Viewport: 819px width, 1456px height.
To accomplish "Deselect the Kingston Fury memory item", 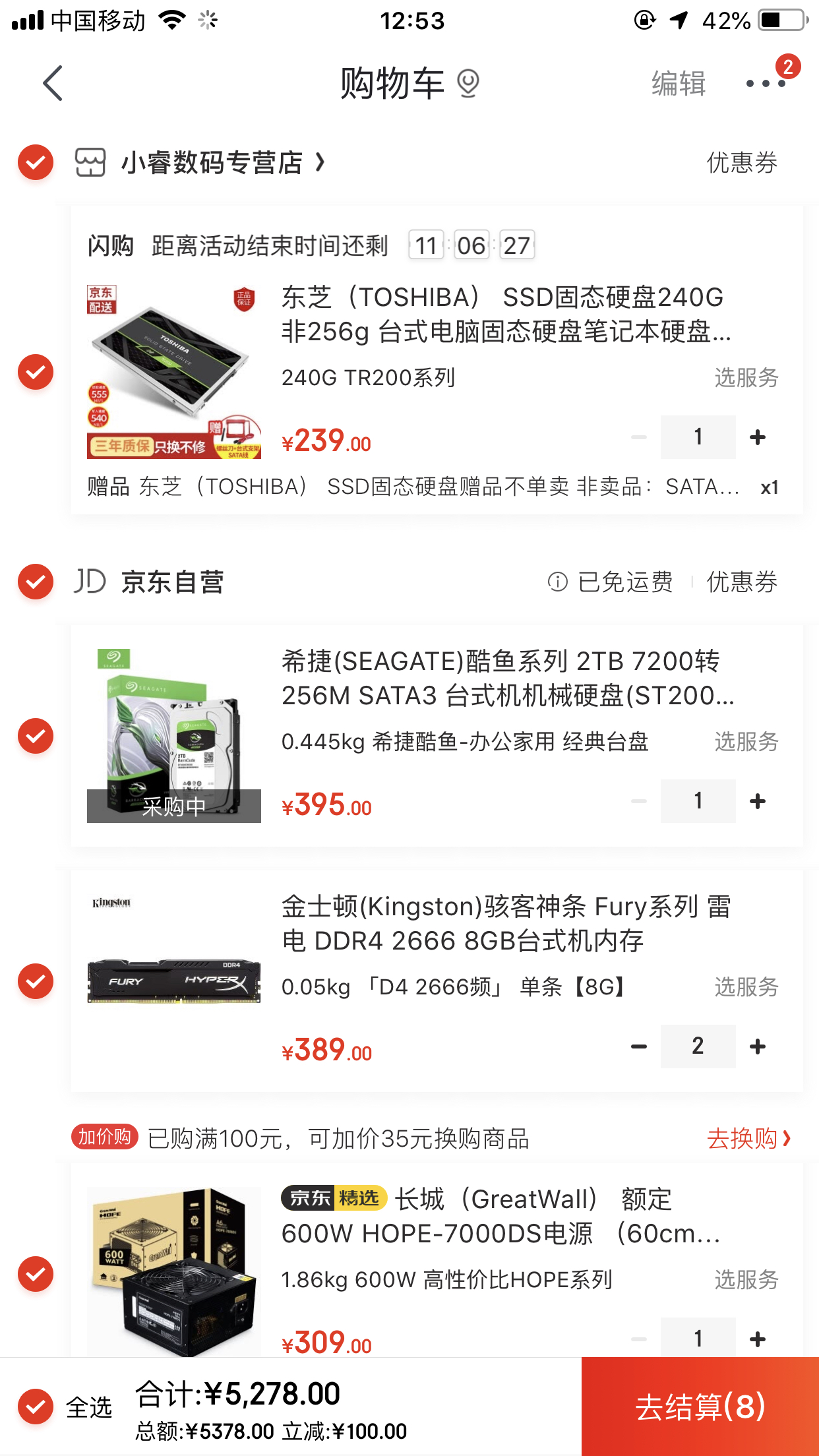I will point(36,981).
